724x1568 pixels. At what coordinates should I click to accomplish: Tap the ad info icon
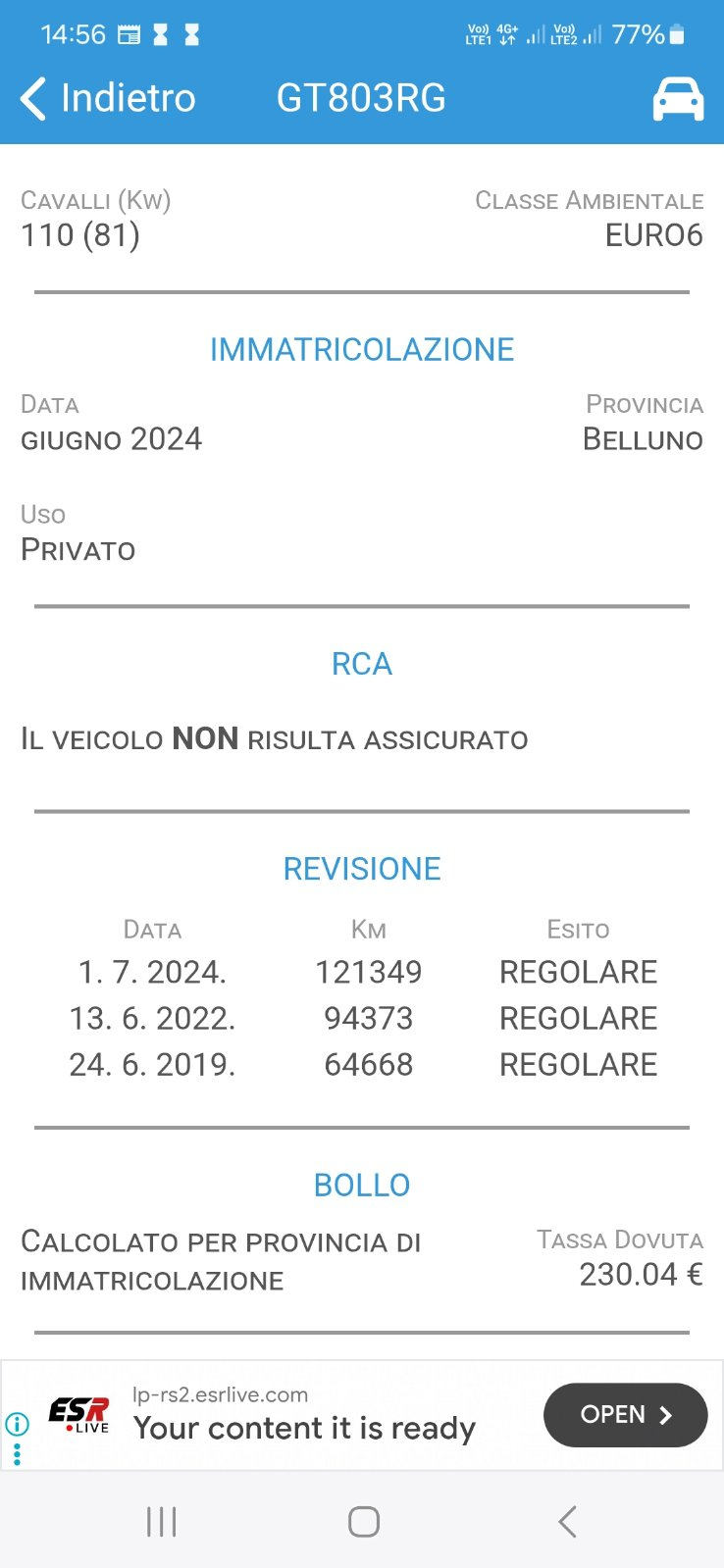(17, 1424)
